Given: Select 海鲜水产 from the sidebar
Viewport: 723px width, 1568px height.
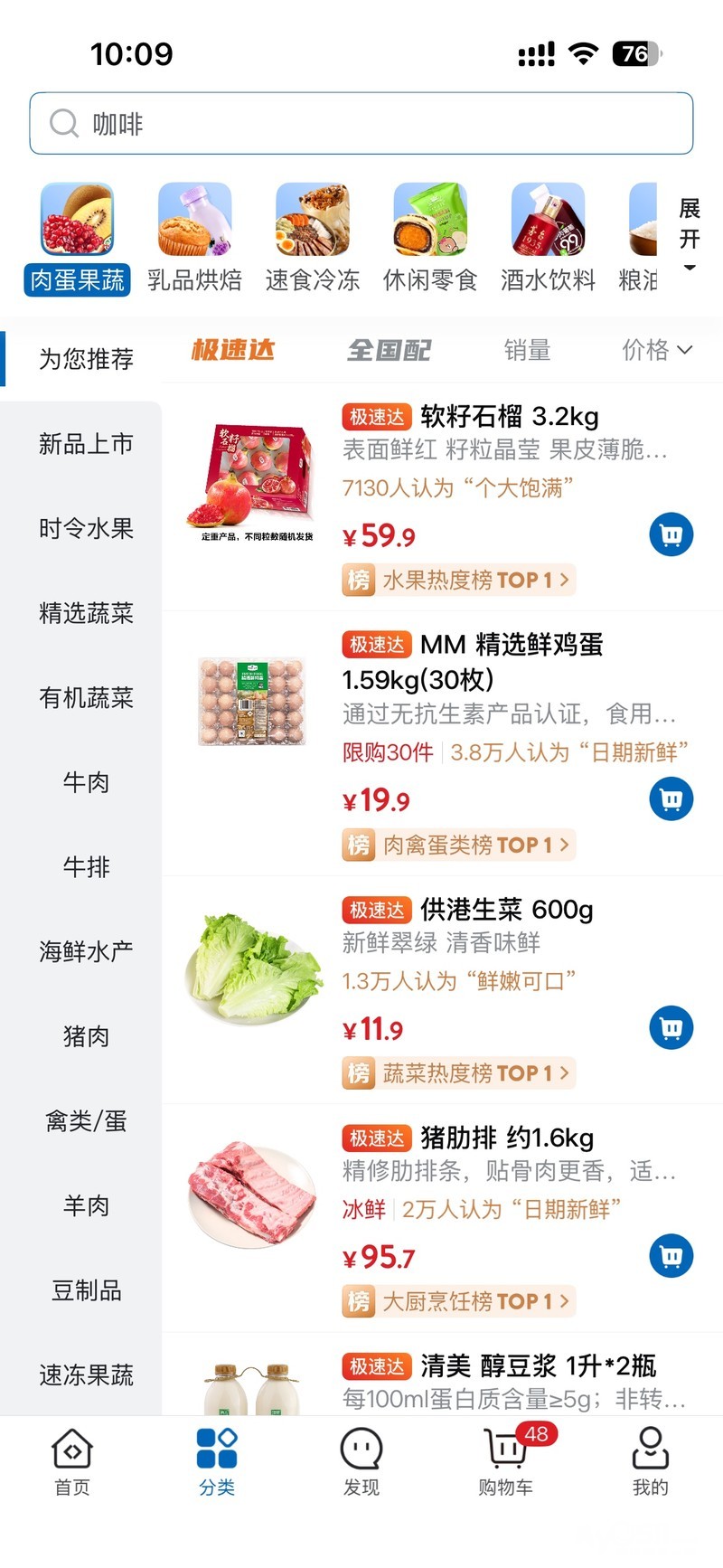Looking at the screenshot, I should tap(86, 951).
